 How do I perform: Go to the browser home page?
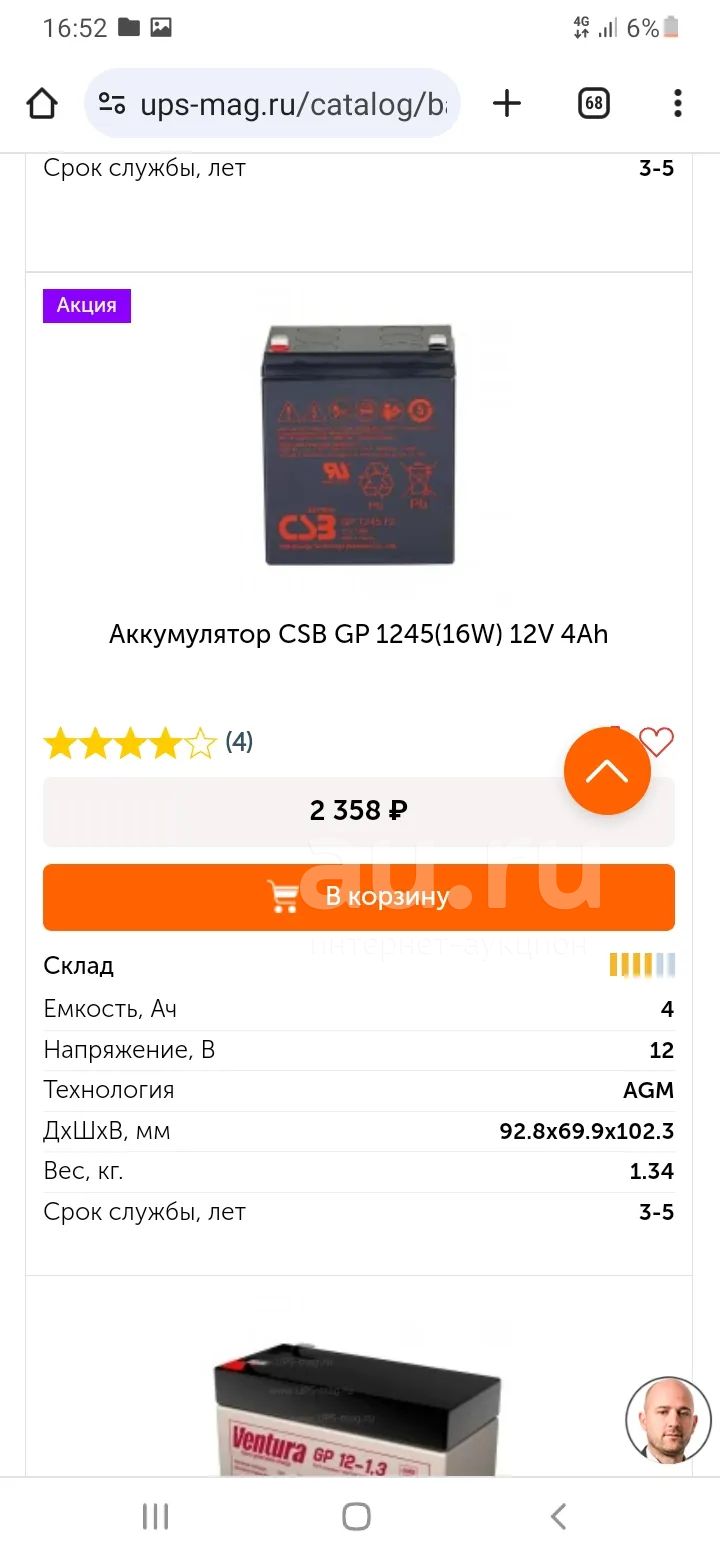42,103
